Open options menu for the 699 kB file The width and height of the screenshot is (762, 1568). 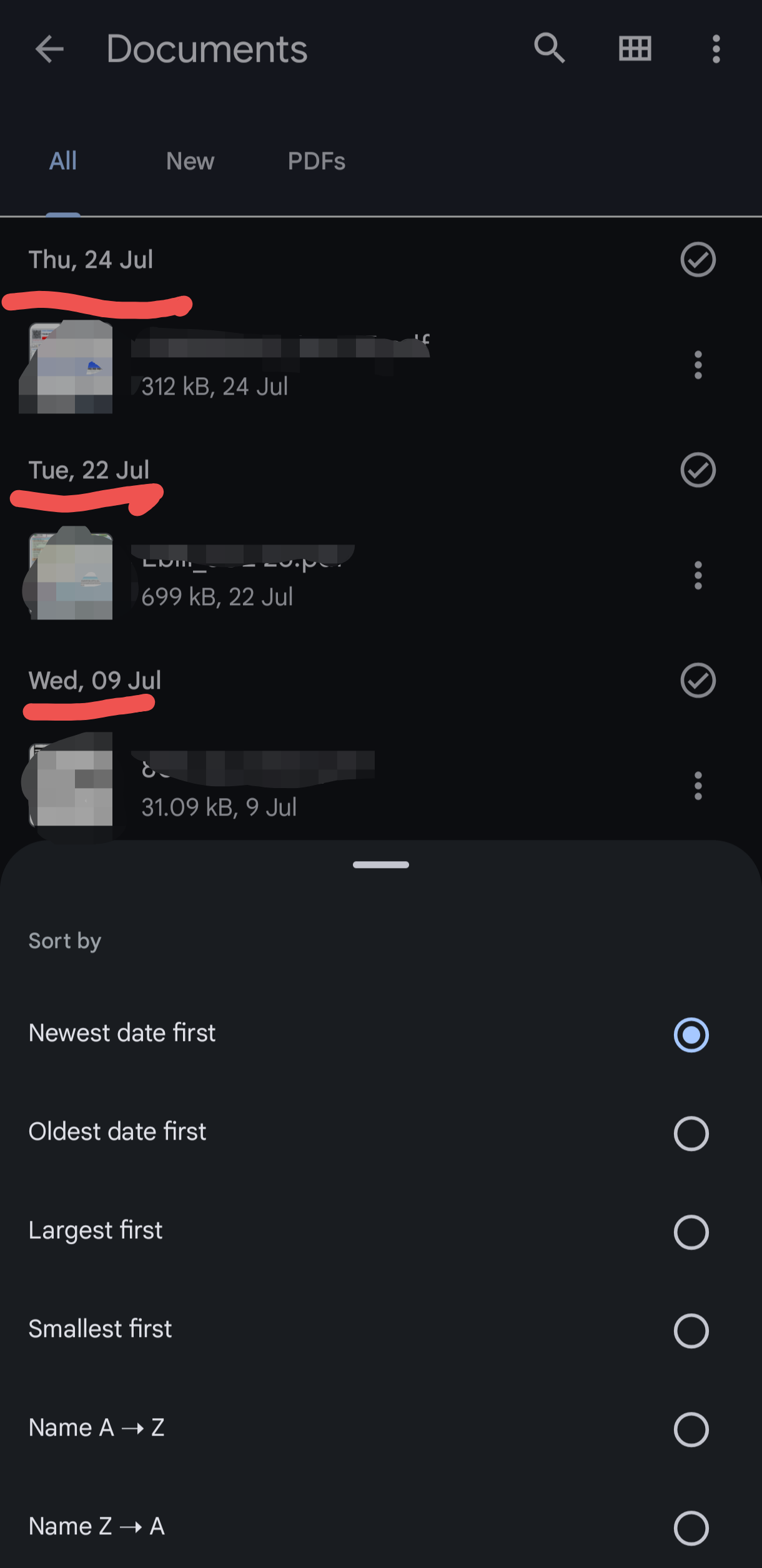[698, 576]
